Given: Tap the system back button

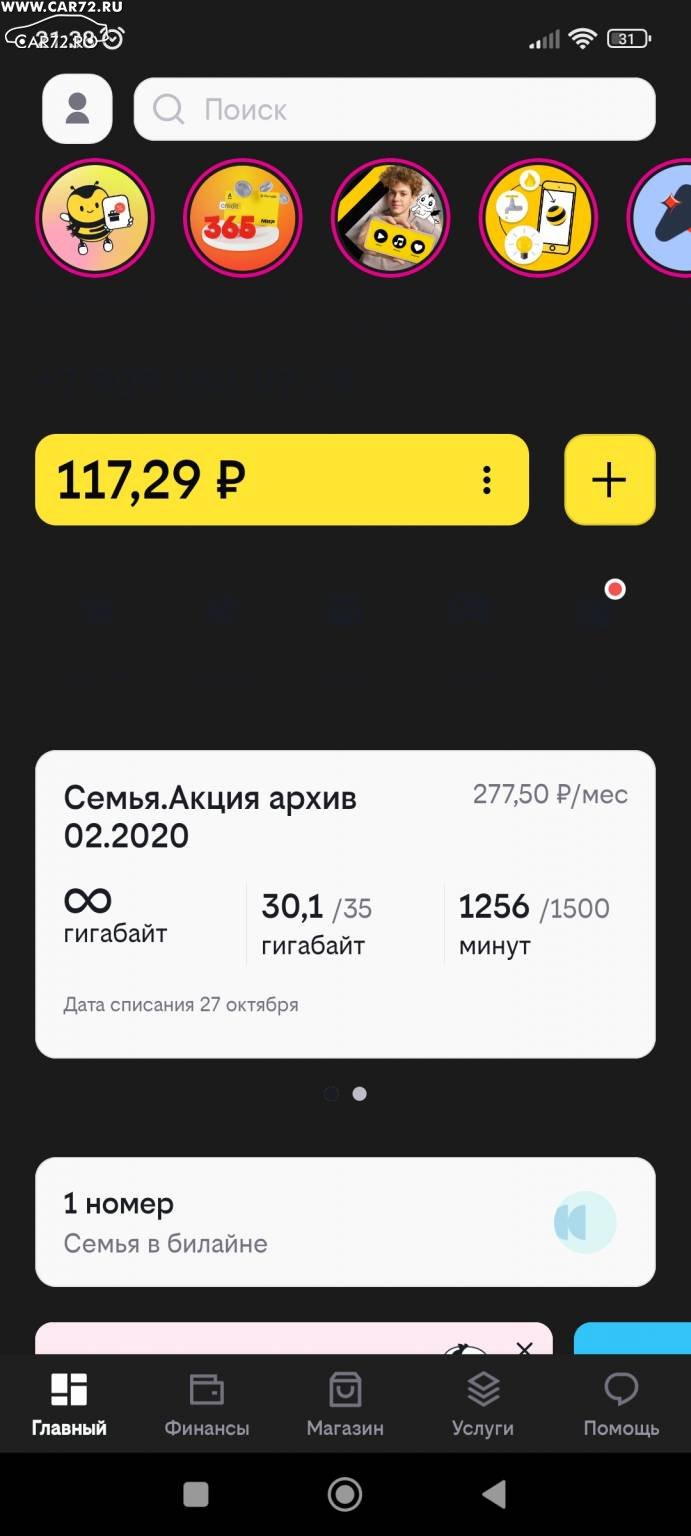Looking at the screenshot, I should [x=494, y=1494].
